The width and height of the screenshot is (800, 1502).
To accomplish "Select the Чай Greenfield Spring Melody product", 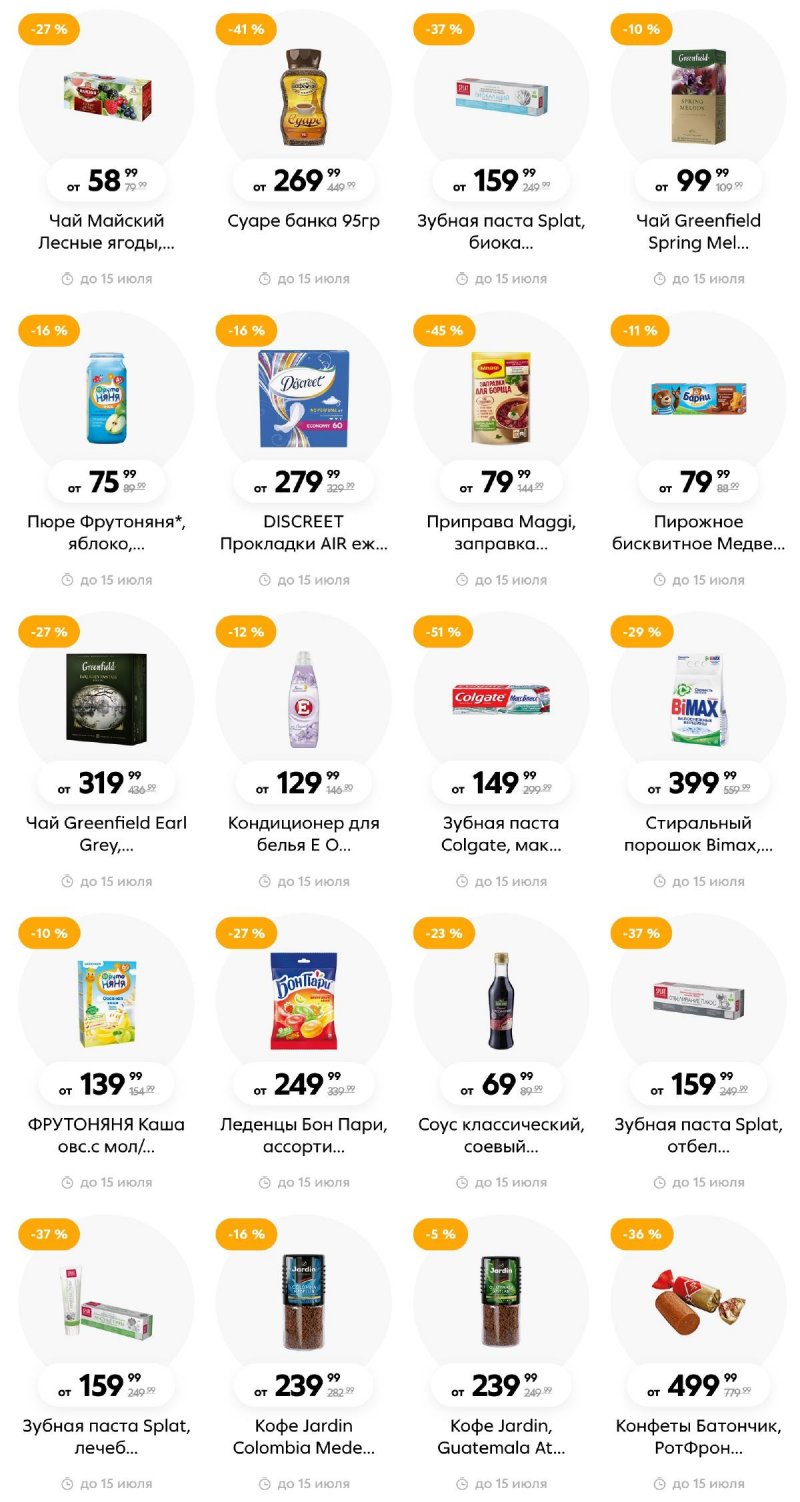I will point(698,97).
